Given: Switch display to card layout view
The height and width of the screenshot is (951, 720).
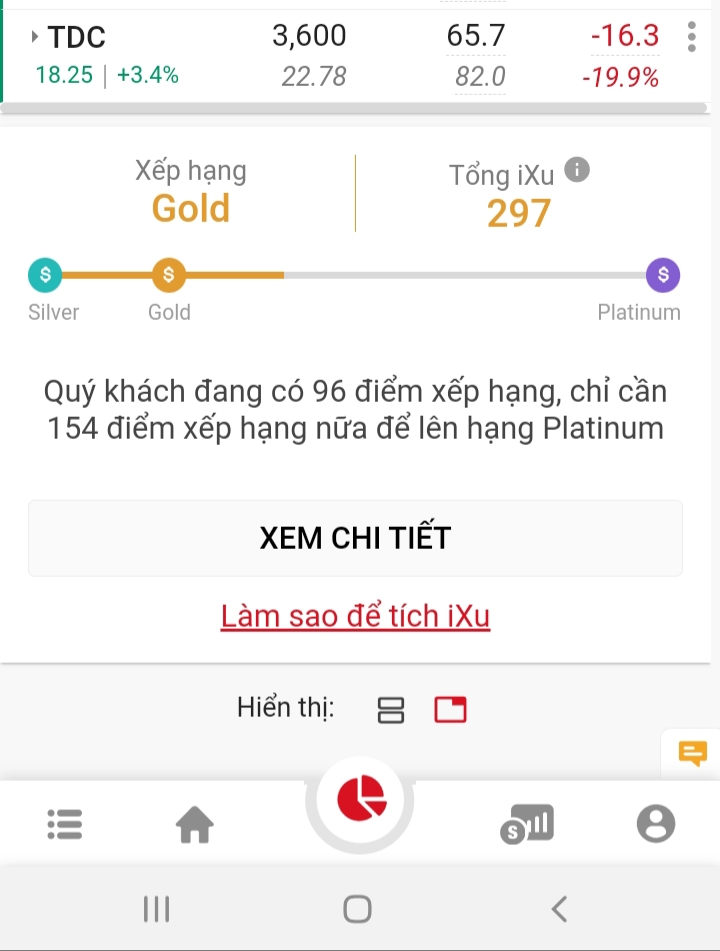Looking at the screenshot, I should (450, 710).
